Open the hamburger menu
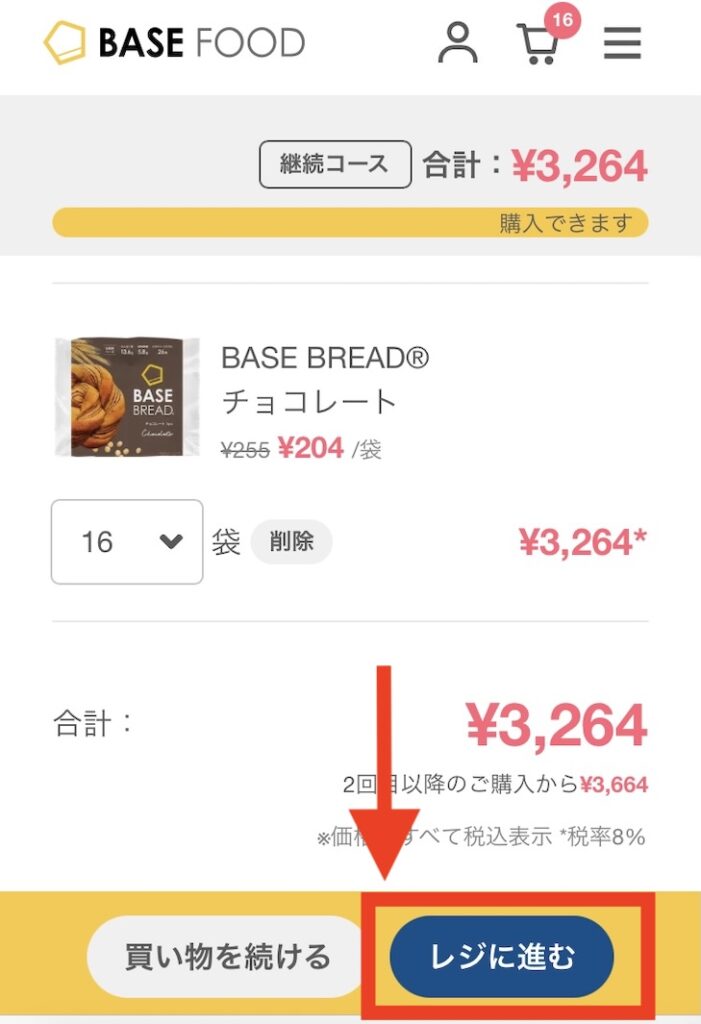 622,43
